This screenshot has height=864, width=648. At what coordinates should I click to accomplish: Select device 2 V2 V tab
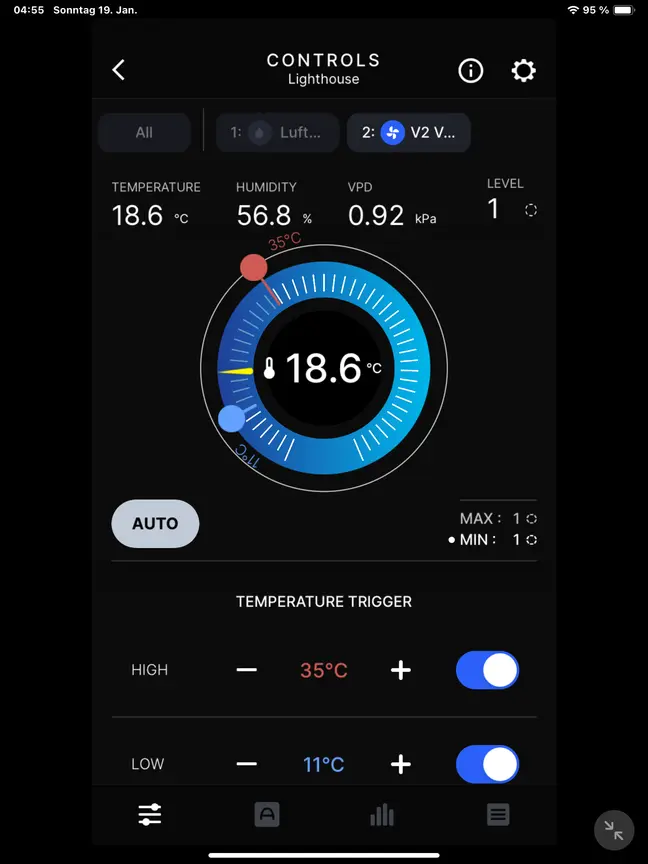pyautogui.click(x=408, y=132)
